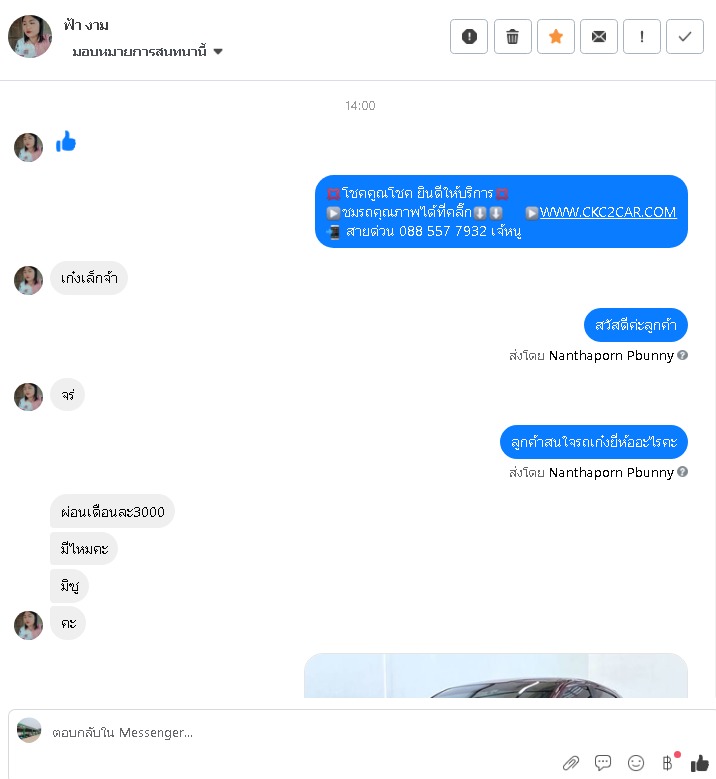The height and width of the screenshot is (779, 716).
Task: Open the baht payment icon
Action: [x=668, y=763]
